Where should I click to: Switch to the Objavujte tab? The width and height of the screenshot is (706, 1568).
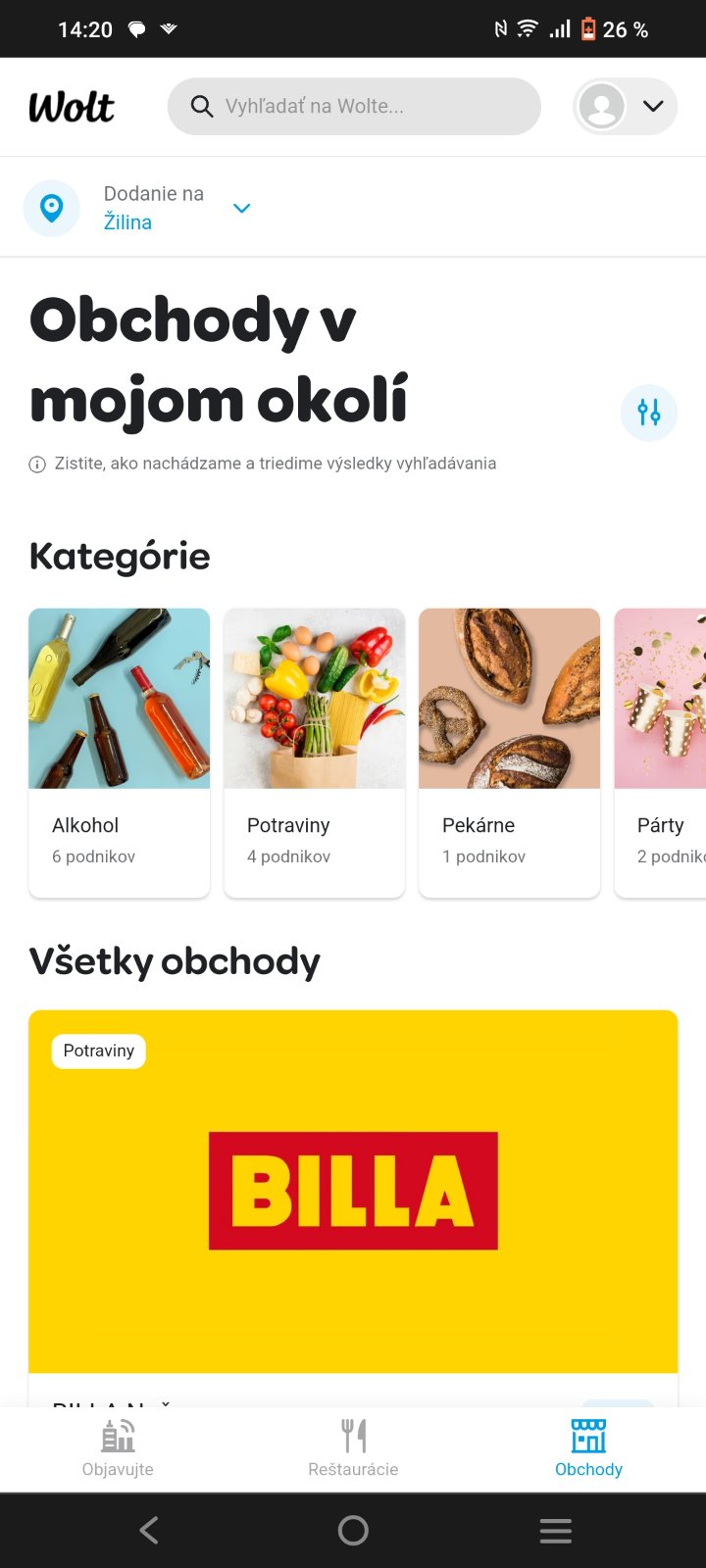pos(118,1448)
